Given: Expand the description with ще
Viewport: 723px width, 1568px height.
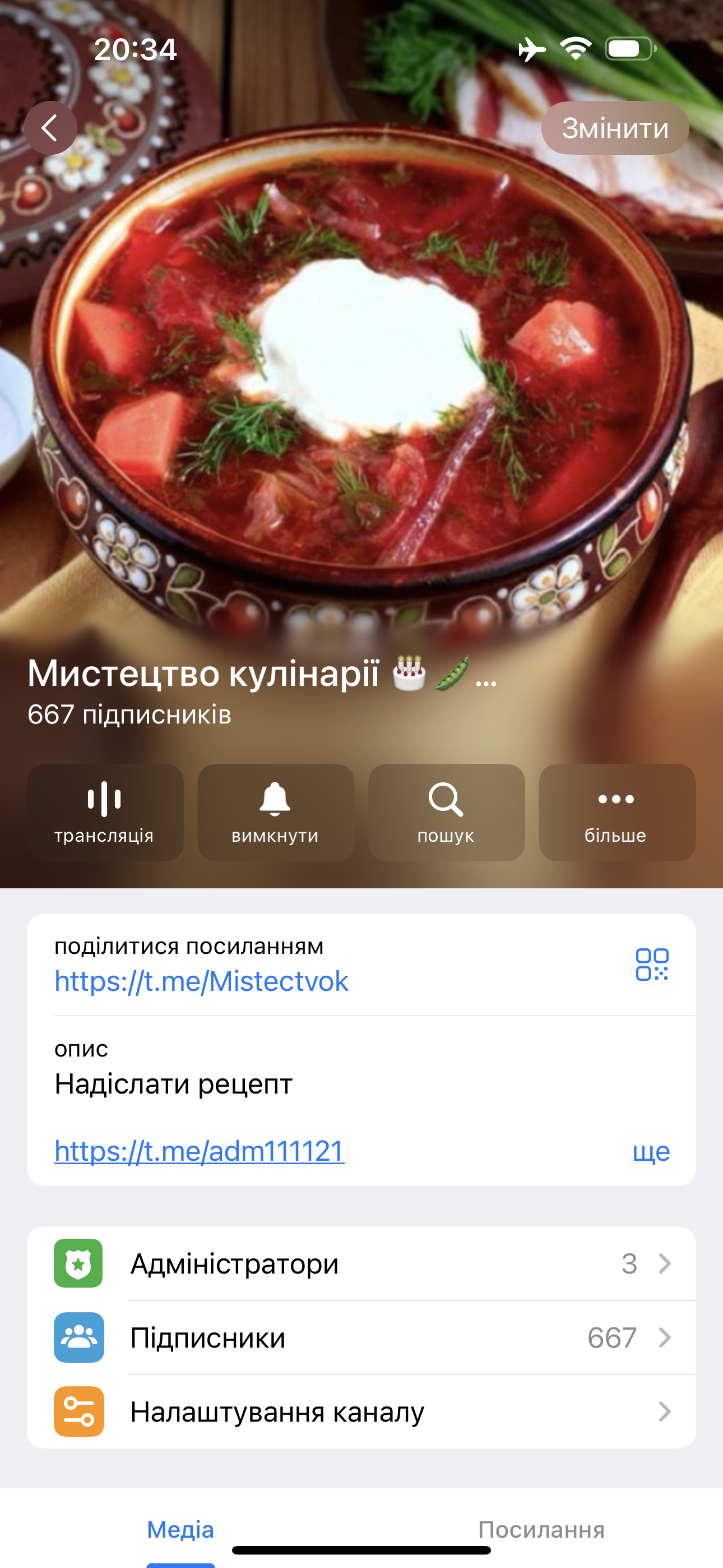Looking at the screenshot, I should (652, 1150).
